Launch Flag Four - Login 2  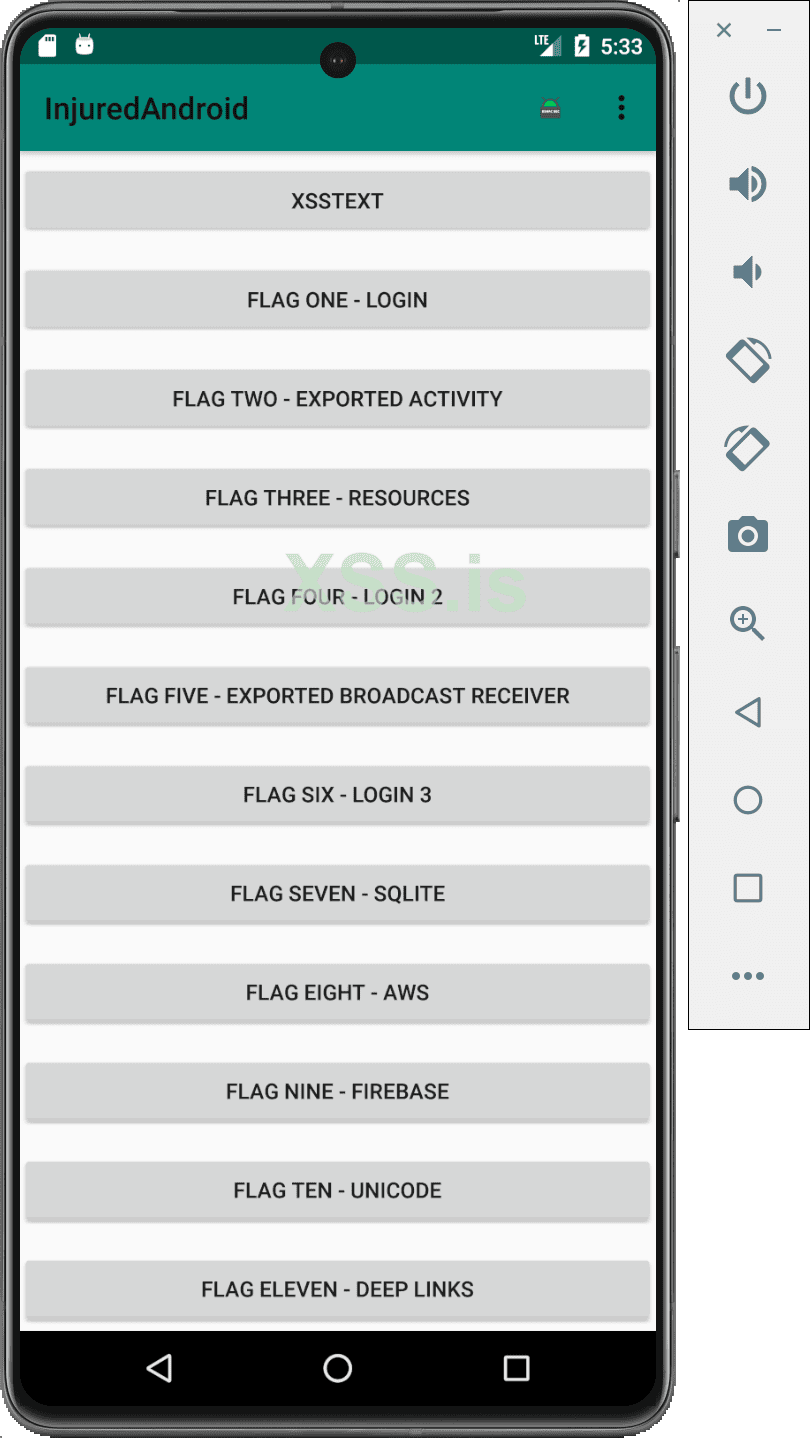(x=337, y=596)
